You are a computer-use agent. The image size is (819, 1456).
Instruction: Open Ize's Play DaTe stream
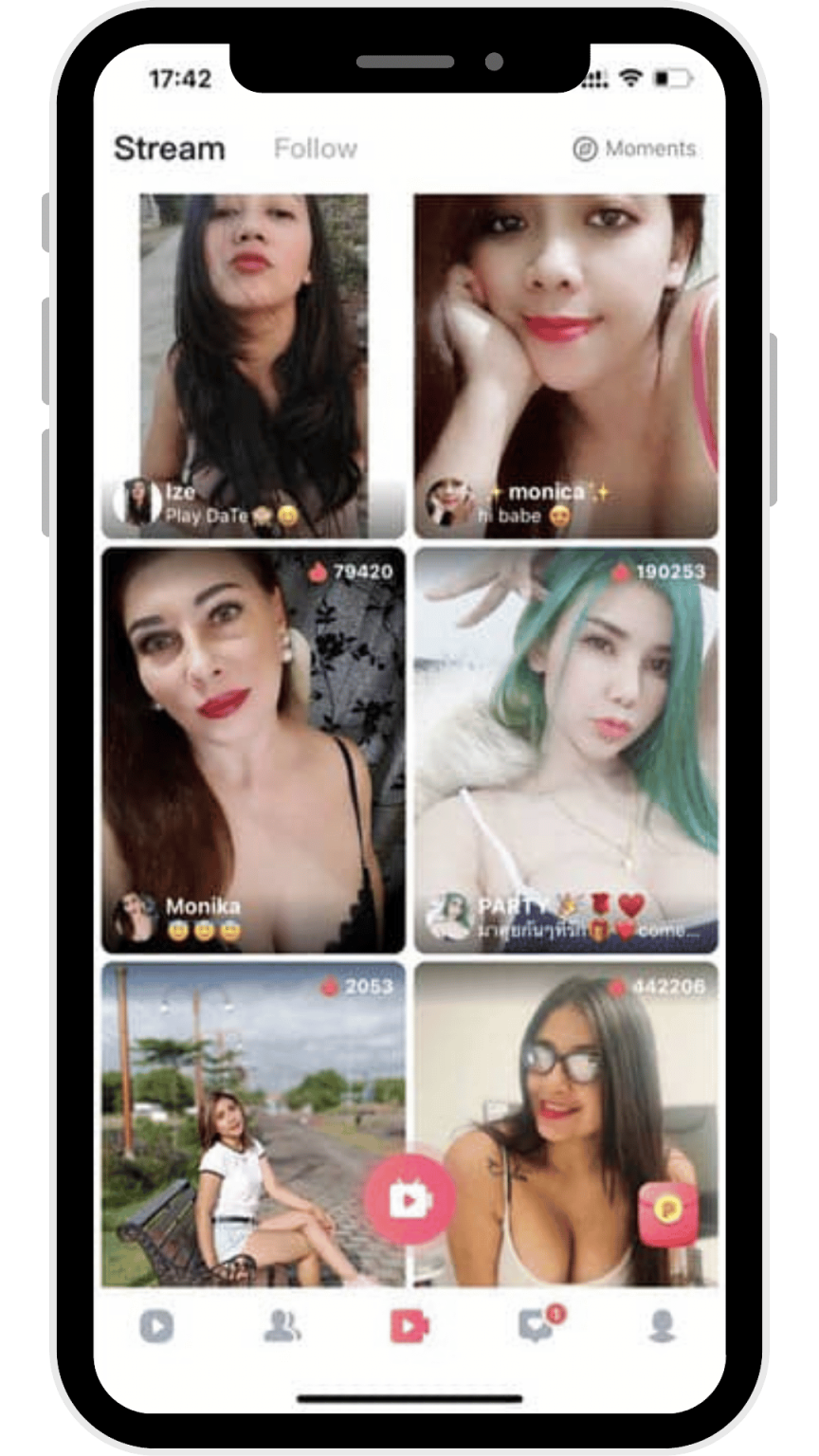click(253, 365)
